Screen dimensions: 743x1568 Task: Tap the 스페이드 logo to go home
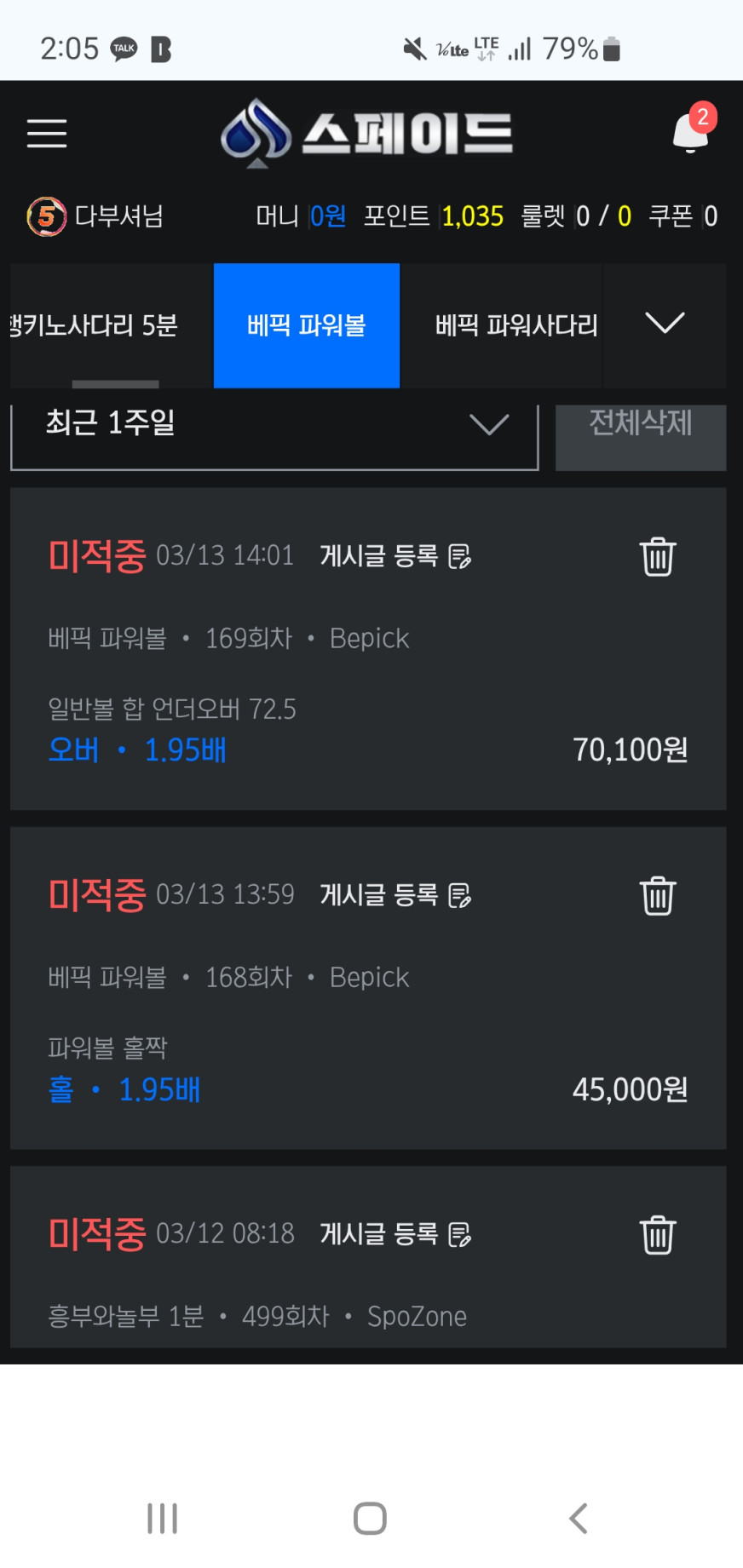coord(367,134)
